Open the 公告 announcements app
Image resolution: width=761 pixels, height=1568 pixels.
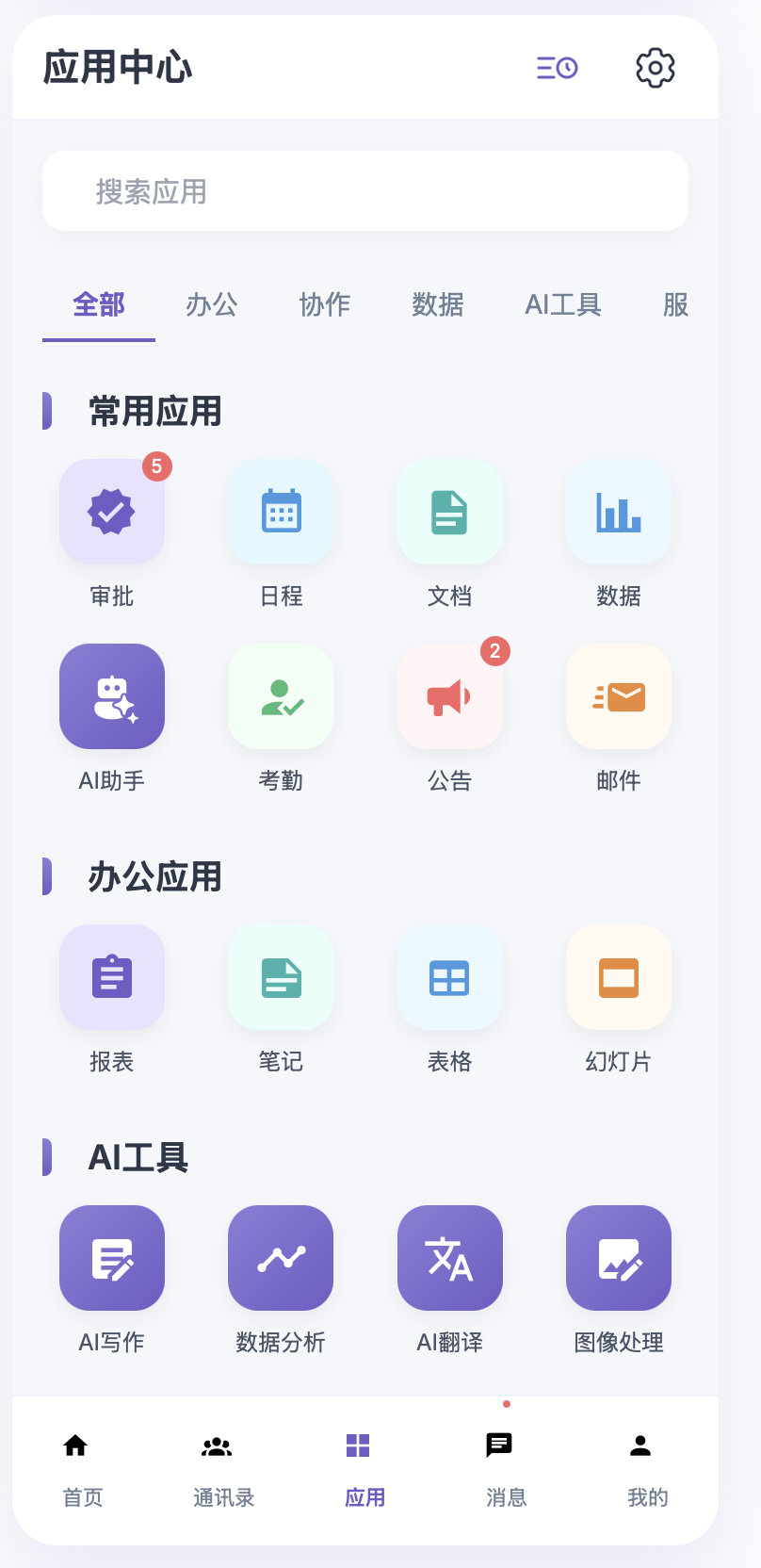click(449, 696)
